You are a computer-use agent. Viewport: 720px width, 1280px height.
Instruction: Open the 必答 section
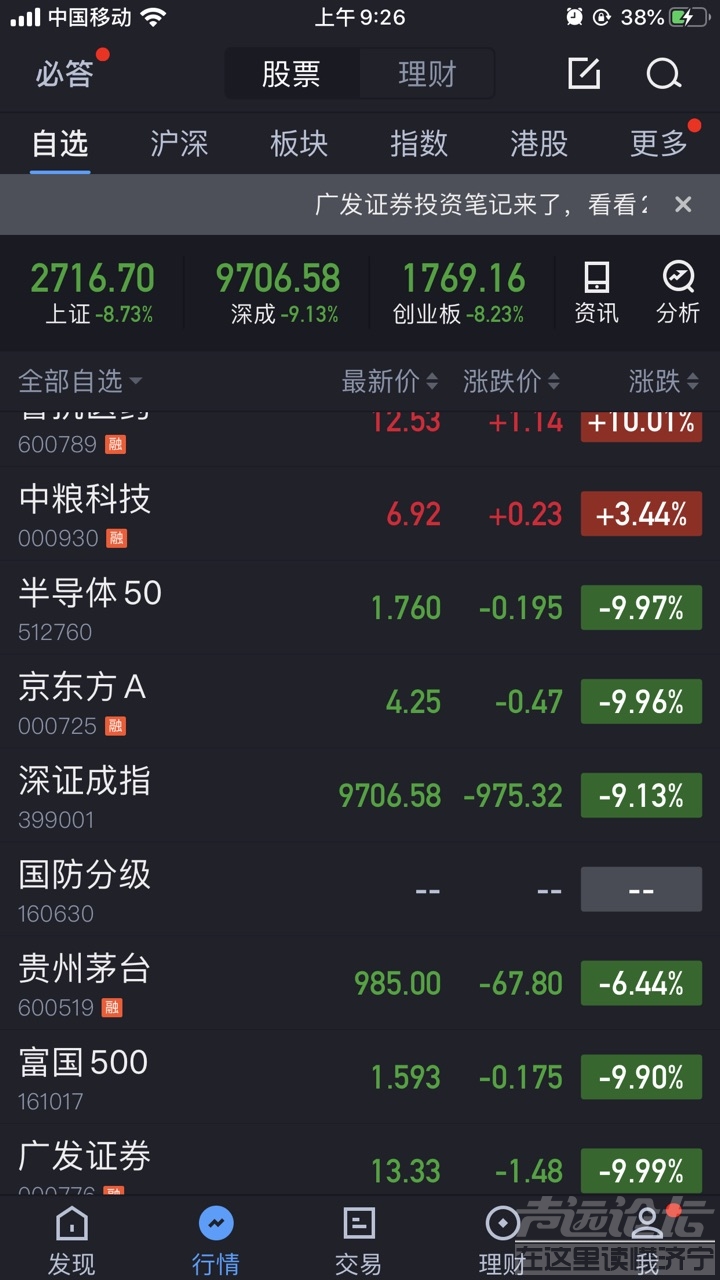(65, 74)
